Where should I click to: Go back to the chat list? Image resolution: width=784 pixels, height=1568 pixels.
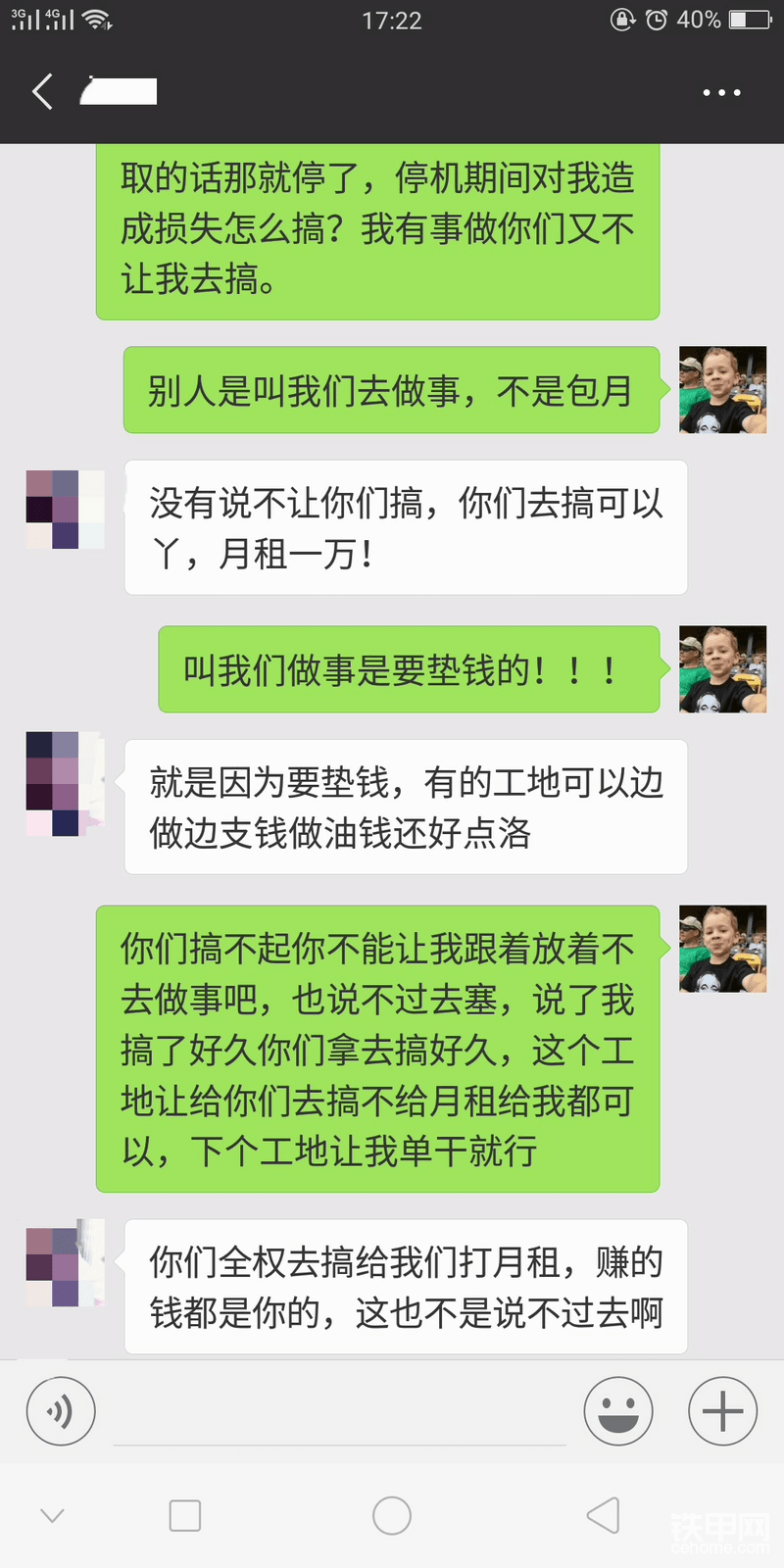click(x=42, y=92)
